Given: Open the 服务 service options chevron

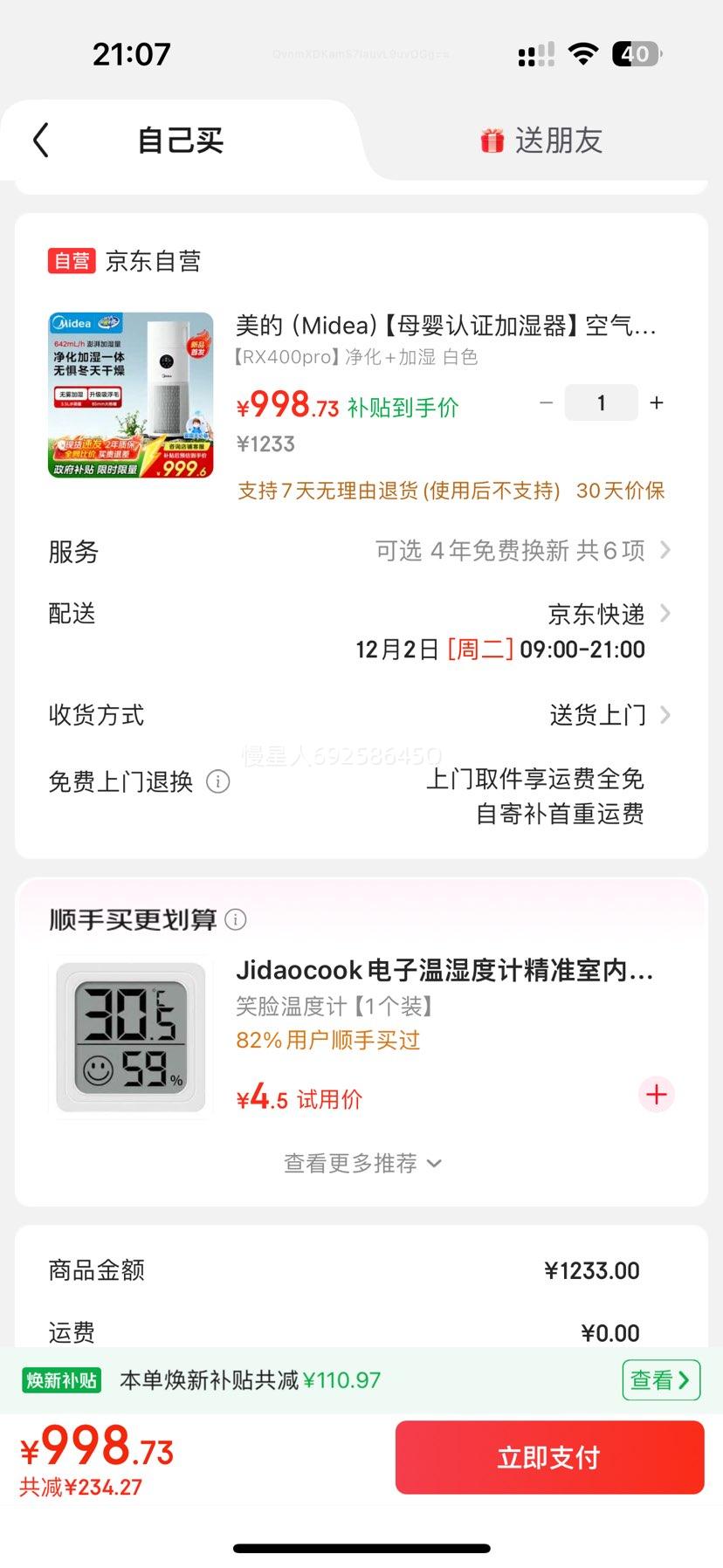Looking at the screenshot, I should (x=665, y=550).
